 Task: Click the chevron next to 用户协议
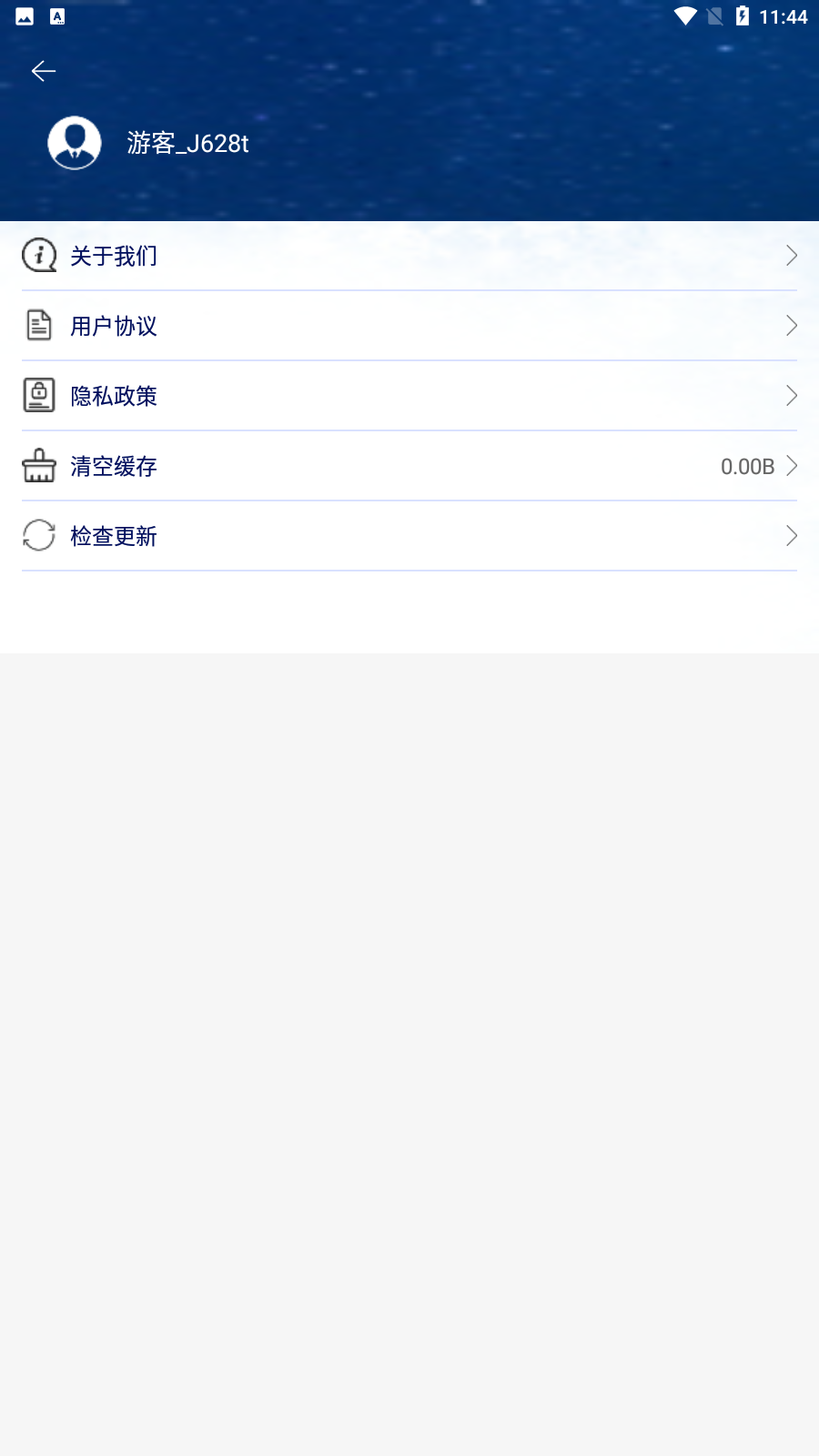coord(791,326)
